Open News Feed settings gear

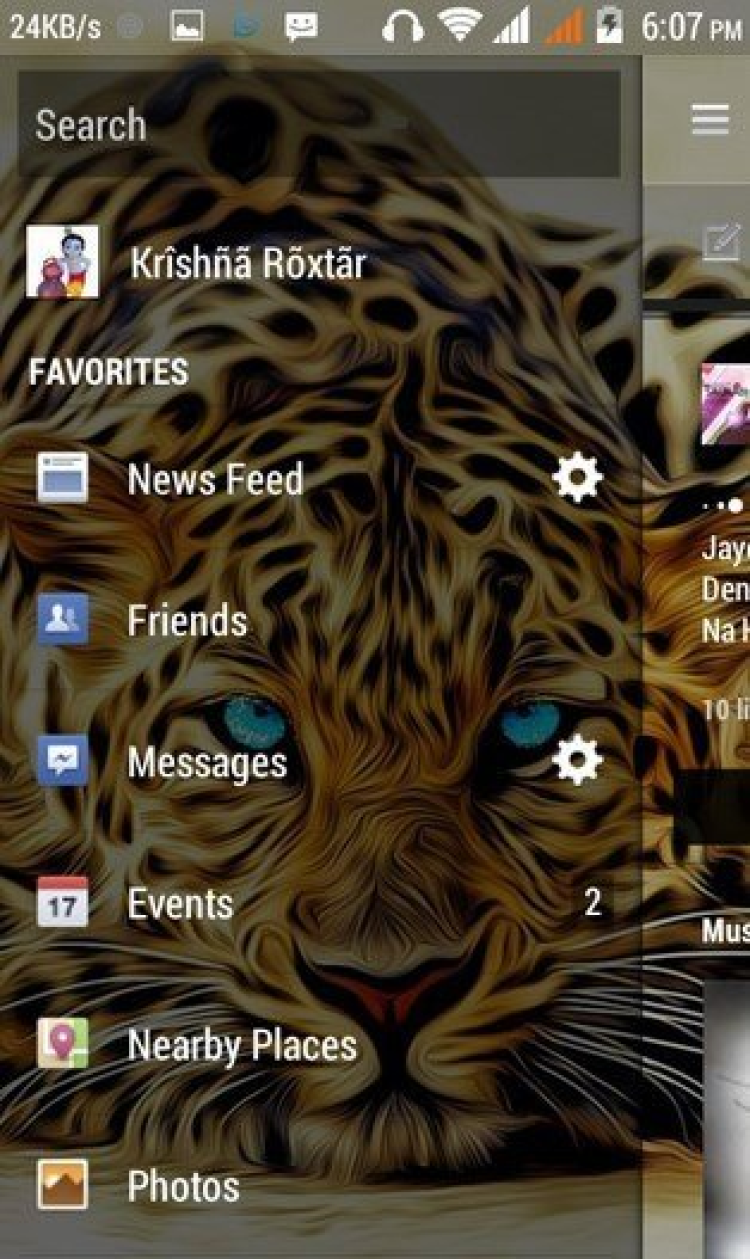(577, 478)
